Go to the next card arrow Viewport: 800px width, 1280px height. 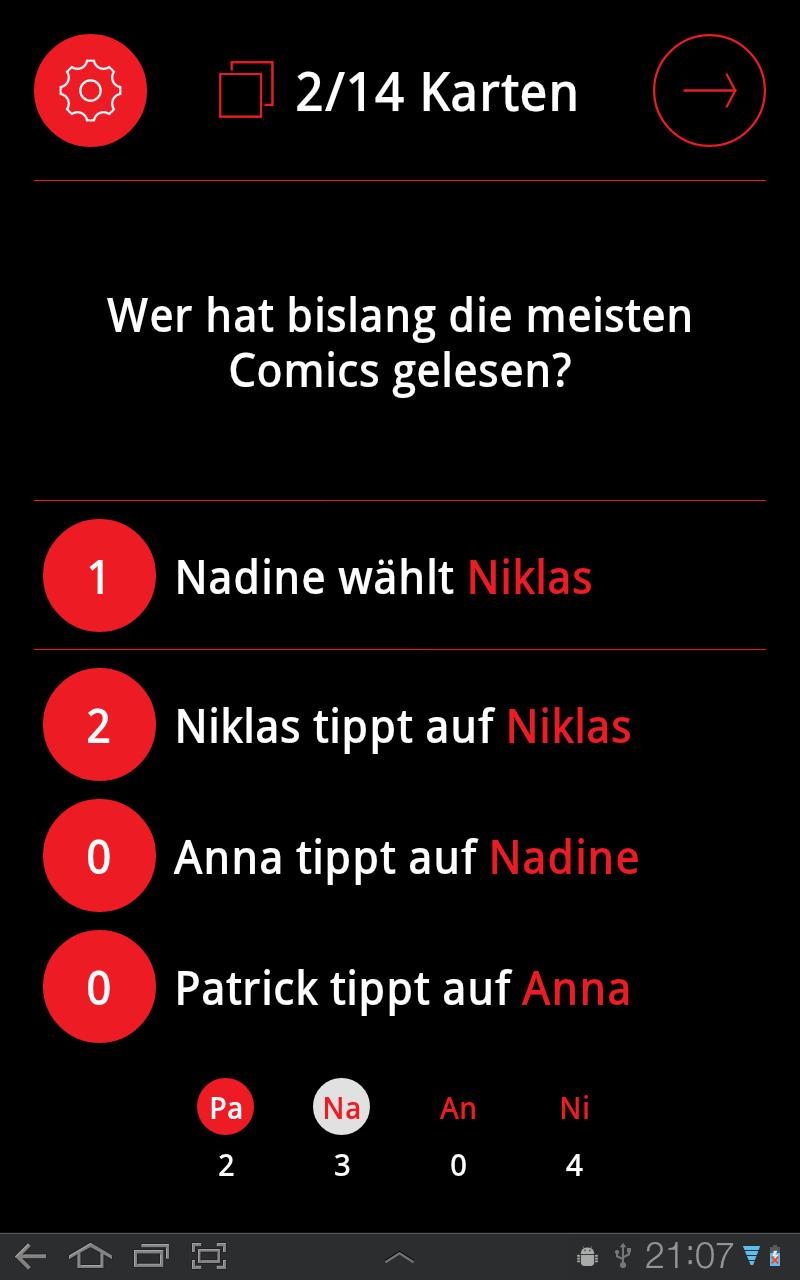pos(709,91)
